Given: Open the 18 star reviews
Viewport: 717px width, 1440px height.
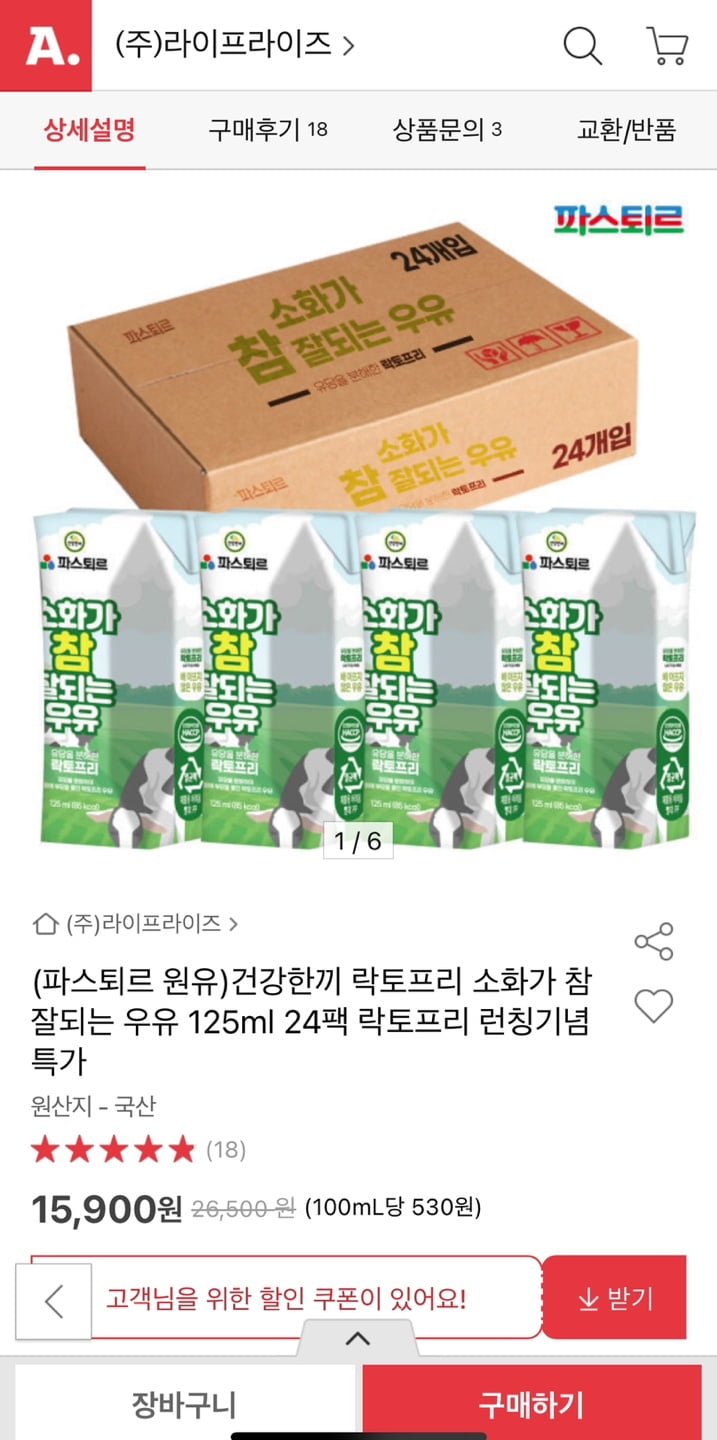Looking at the screenshot, I should point(138,1150).
